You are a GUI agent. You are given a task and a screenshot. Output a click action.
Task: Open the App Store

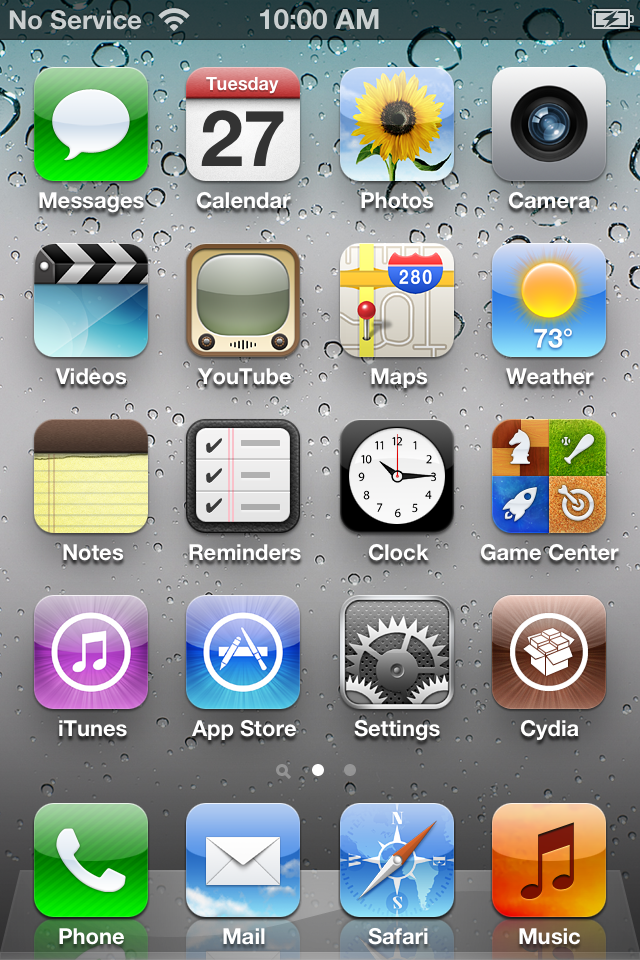click(243, 653)
